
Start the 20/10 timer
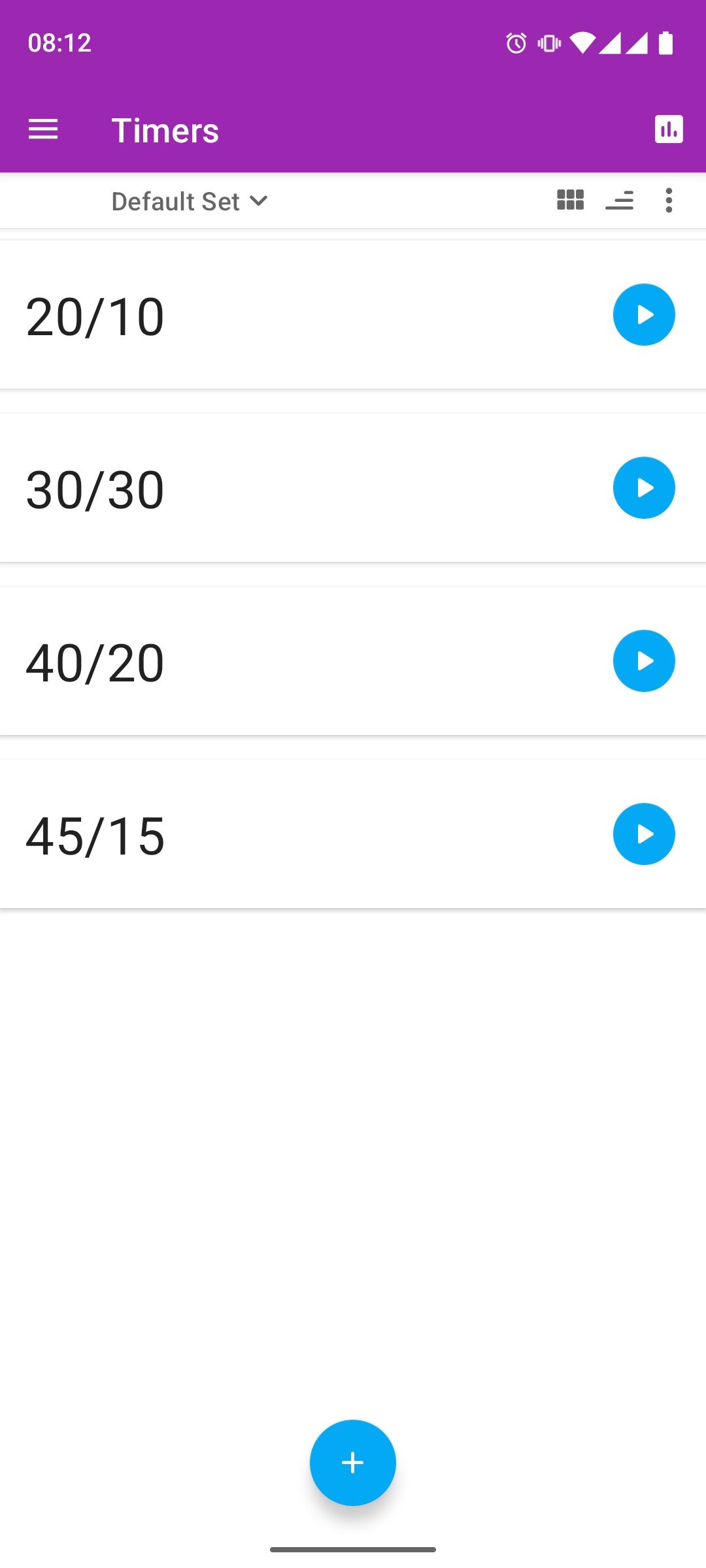coord(644,315)
